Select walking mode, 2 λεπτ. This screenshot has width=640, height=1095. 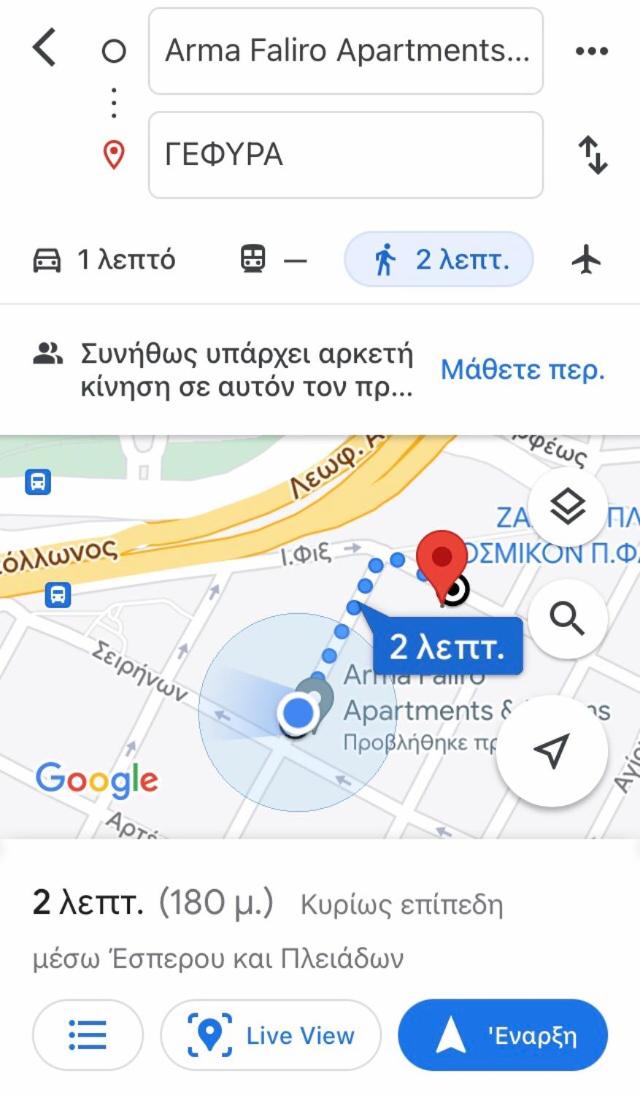(x=439, y=260)
